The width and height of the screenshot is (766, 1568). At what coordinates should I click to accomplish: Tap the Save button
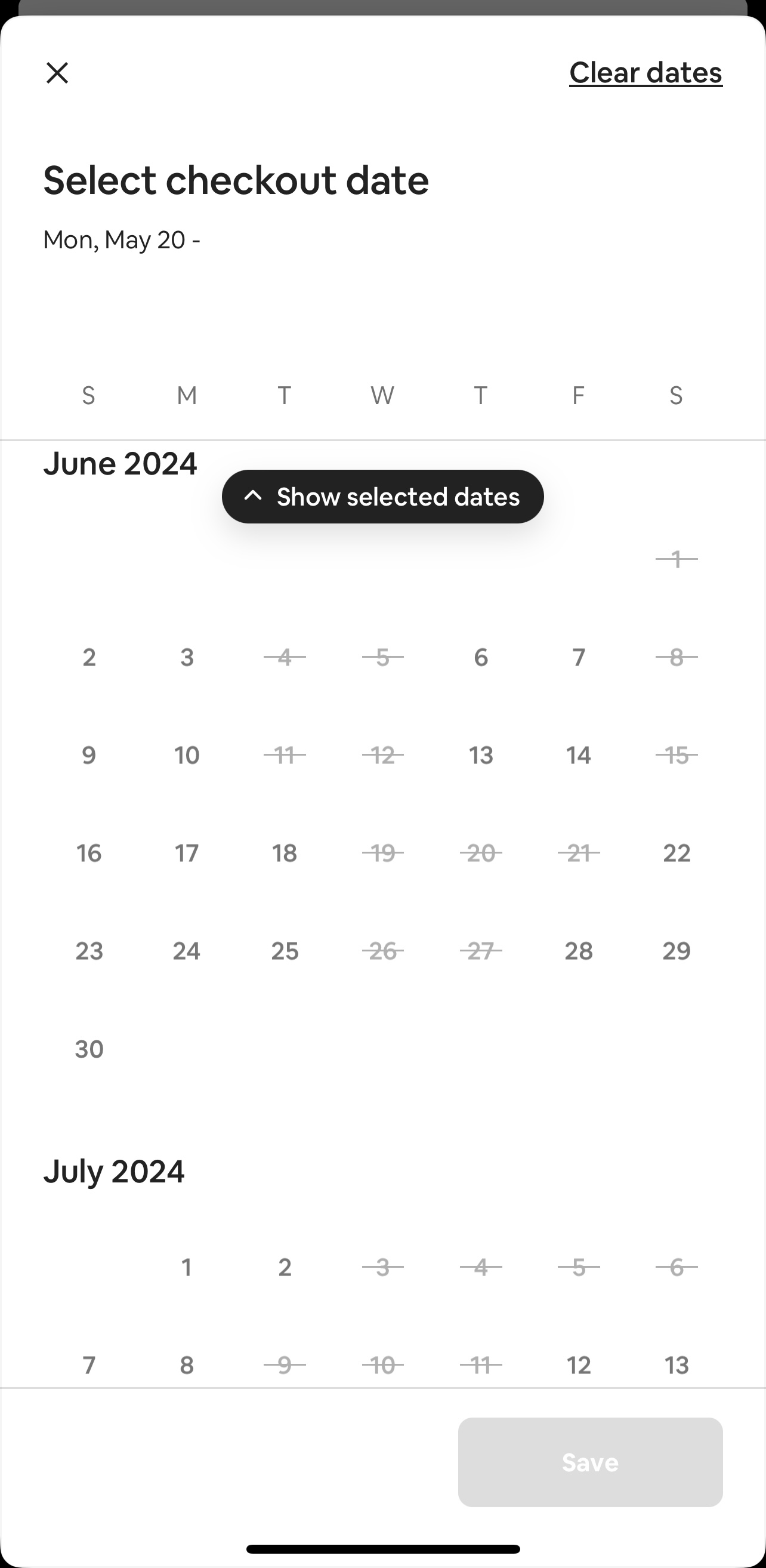point(590,1462)
